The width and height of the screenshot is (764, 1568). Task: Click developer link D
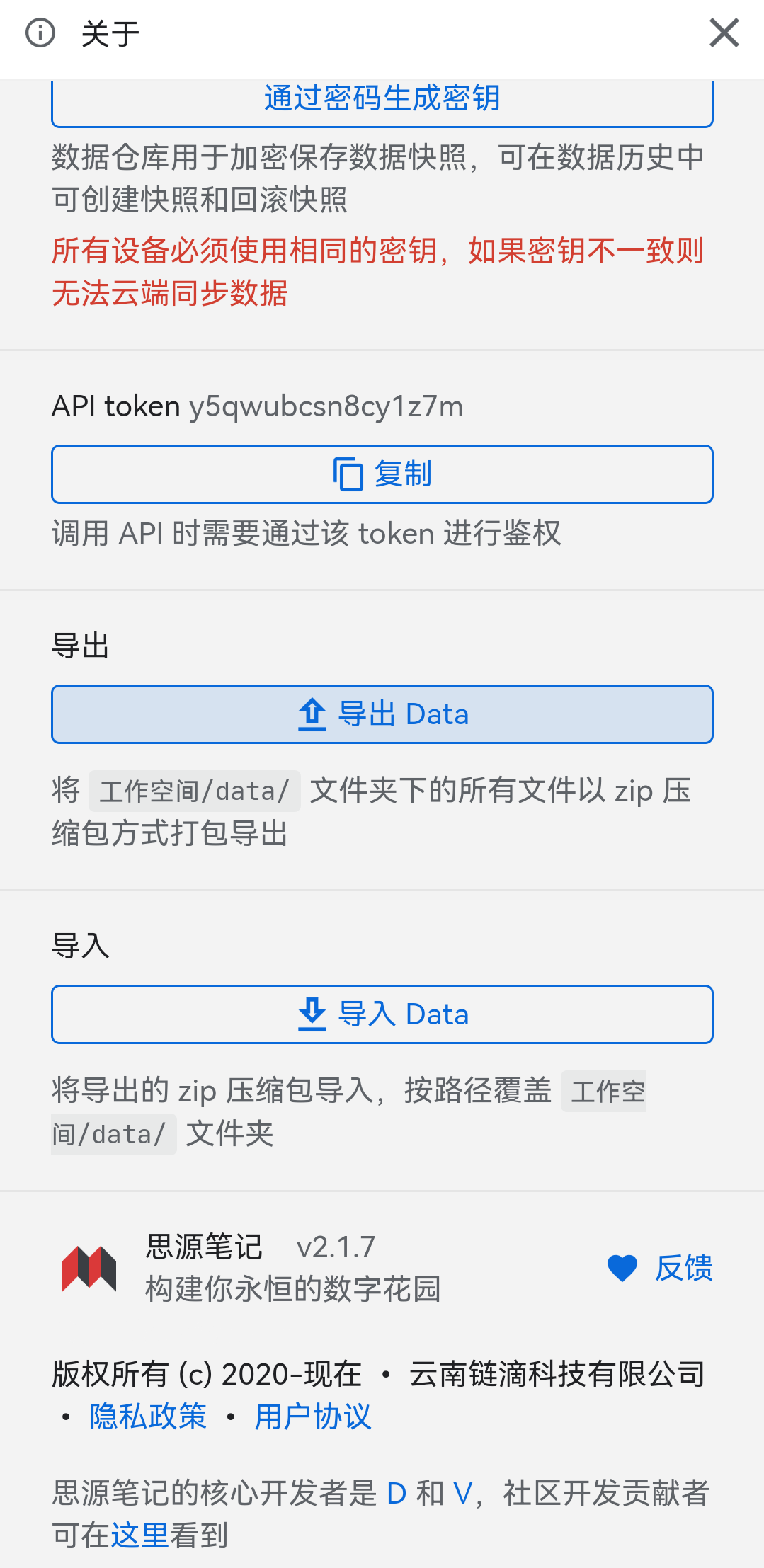click(x=395, y=1494)
